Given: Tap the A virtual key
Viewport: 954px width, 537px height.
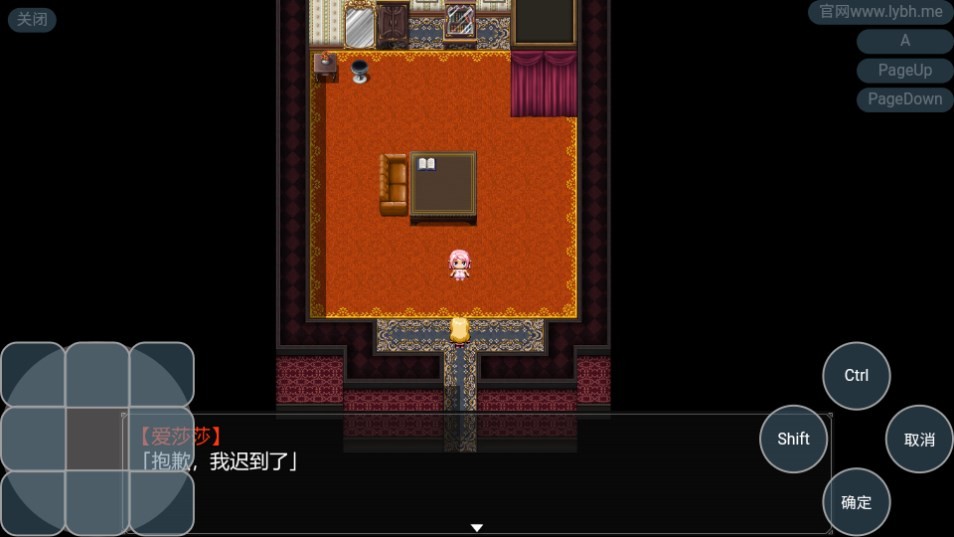Looking at the screenshot, I should tap(904, 41).
